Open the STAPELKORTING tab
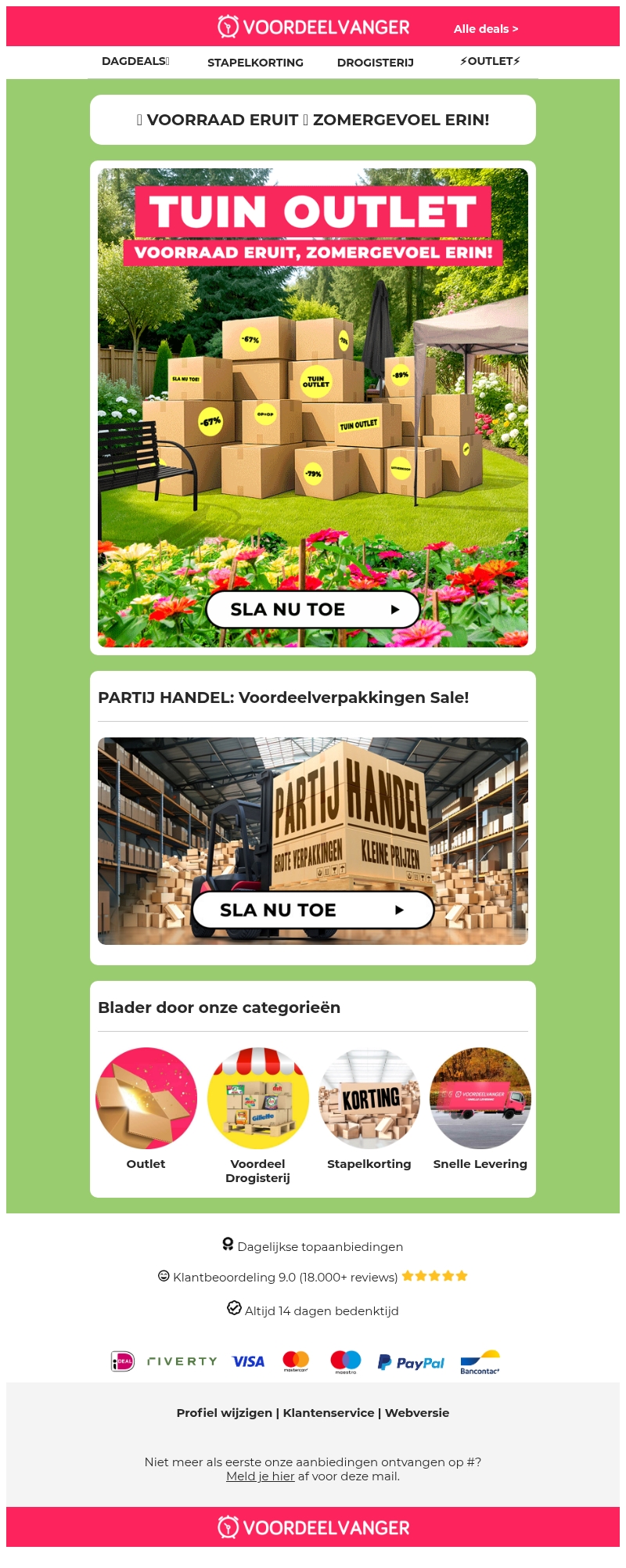Image resolution: width=626 pixels, height=1568 pixels. [x=255, y=63]
